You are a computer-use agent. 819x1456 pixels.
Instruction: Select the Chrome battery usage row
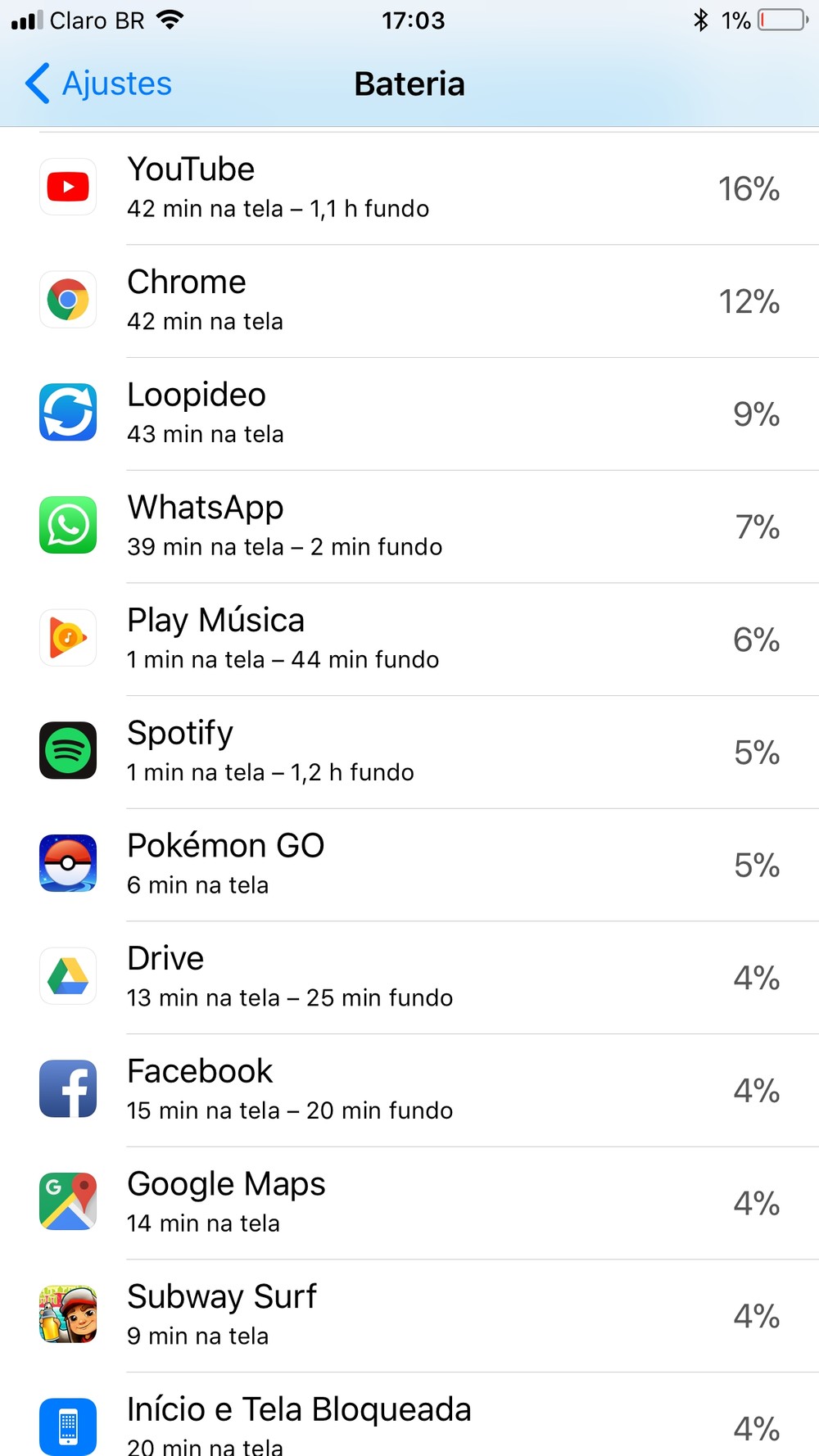coord(409,301)
